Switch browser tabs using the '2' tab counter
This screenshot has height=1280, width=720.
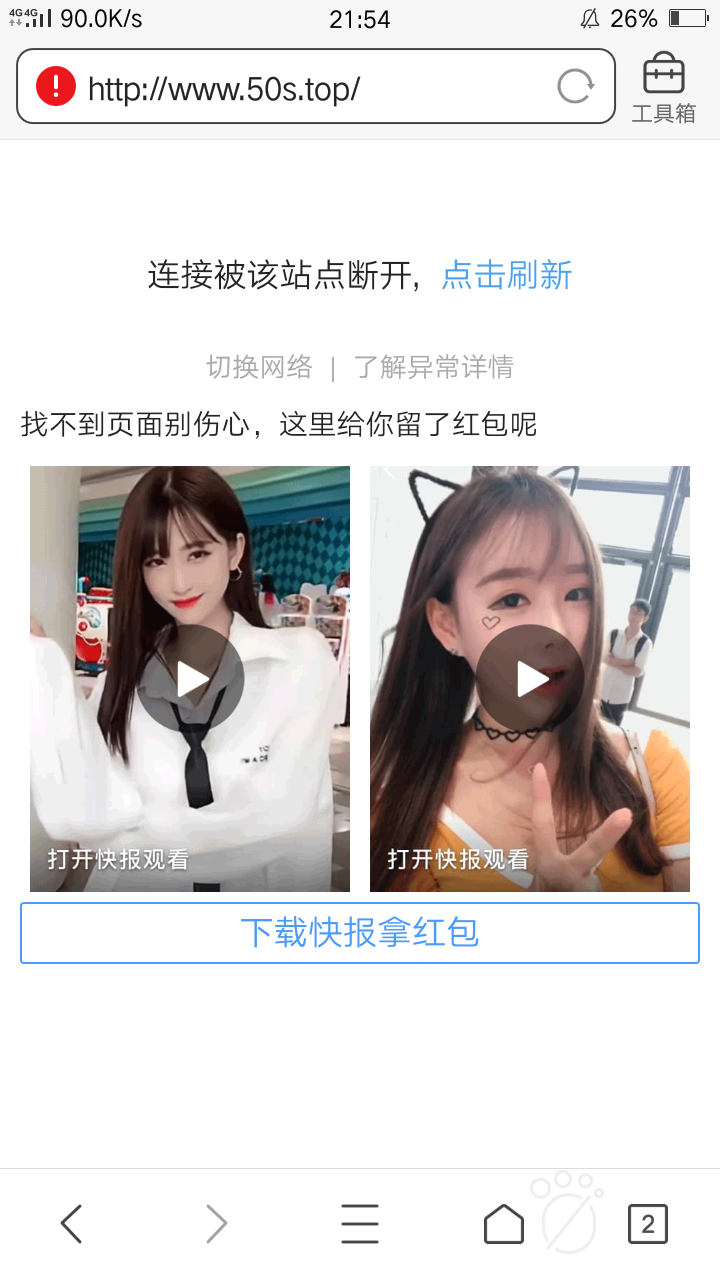[647, 1222]
